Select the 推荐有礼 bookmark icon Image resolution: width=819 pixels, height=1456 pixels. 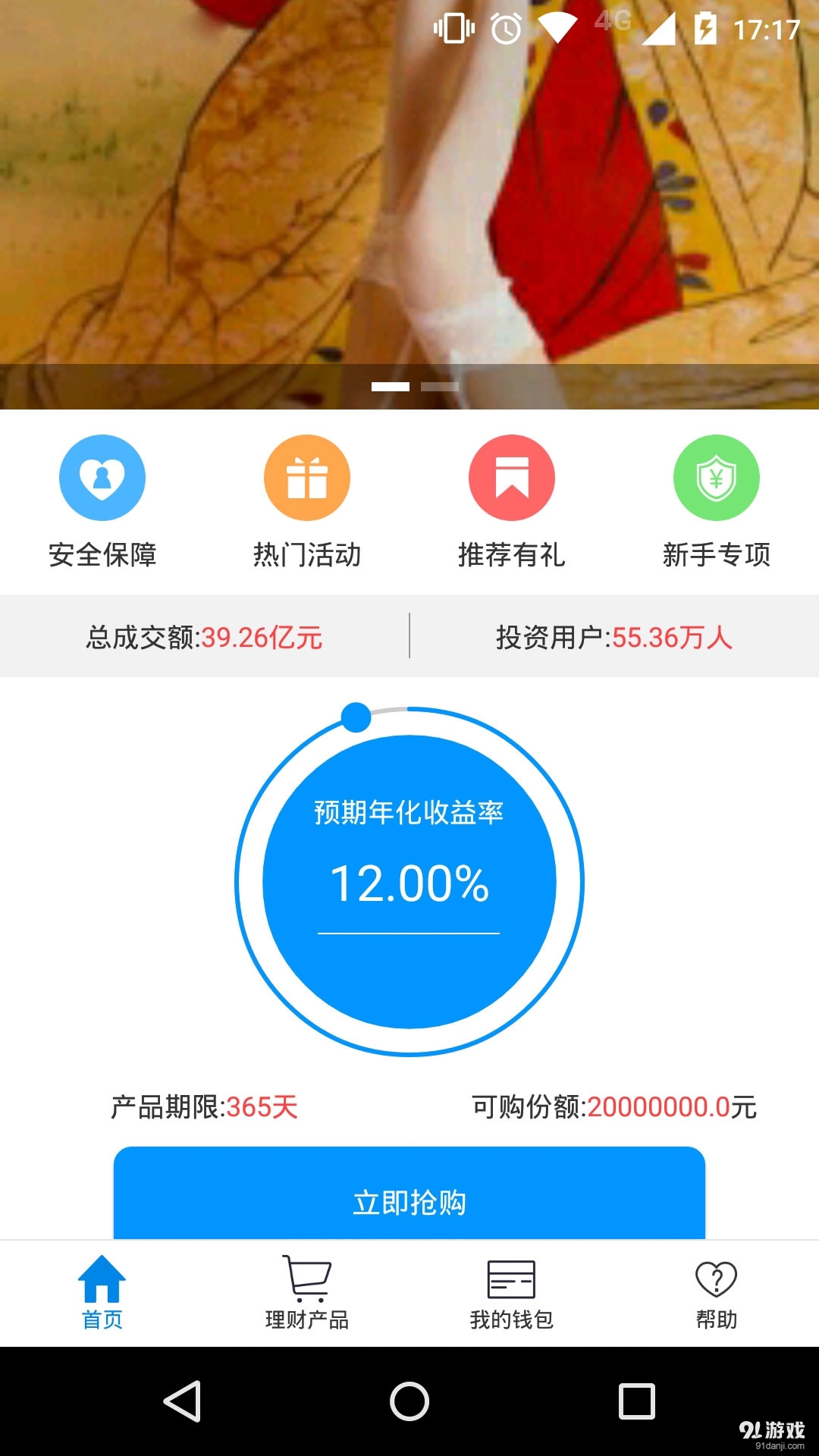click(511, 477)
